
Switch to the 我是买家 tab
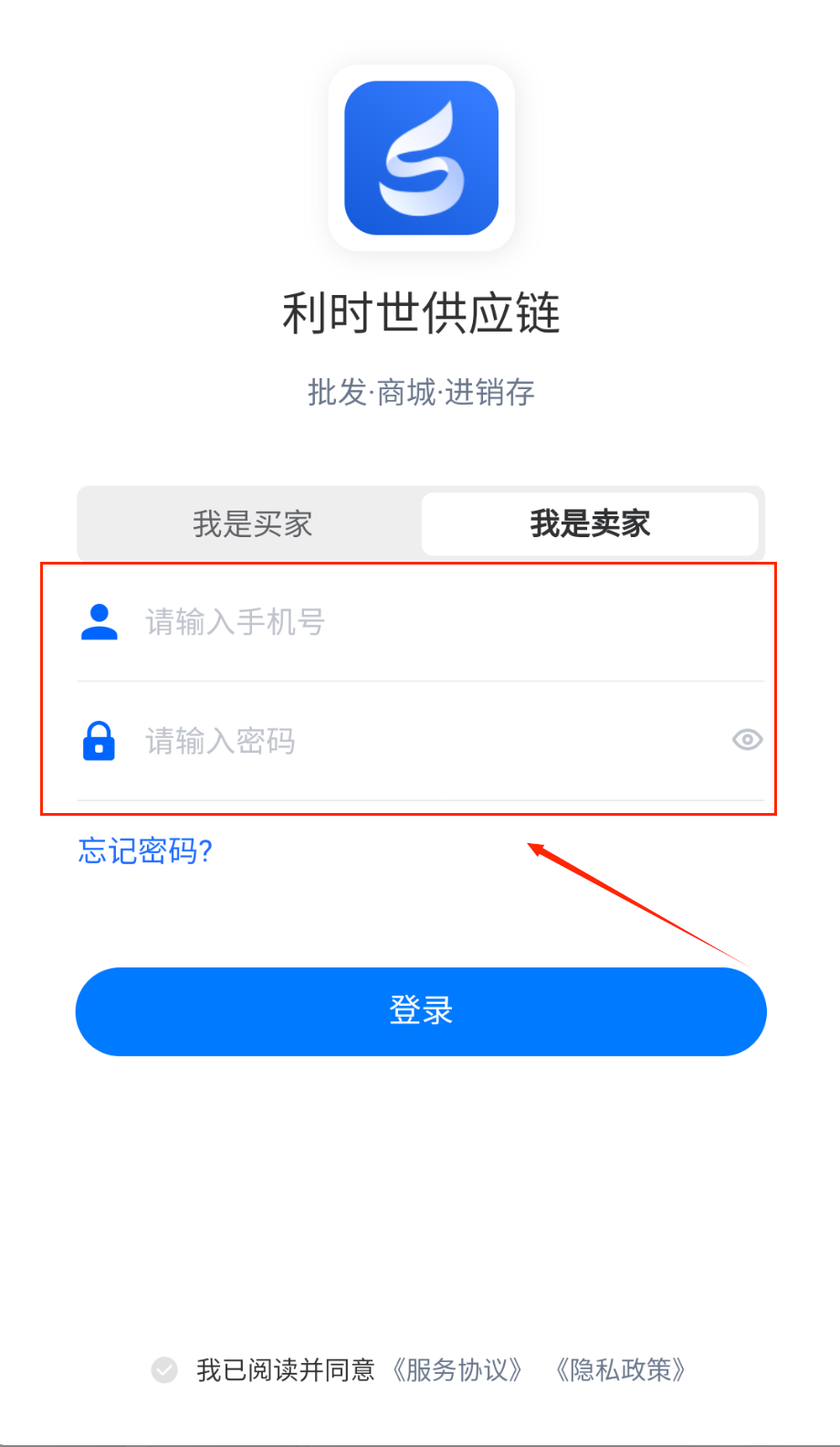tap(252, 524)
